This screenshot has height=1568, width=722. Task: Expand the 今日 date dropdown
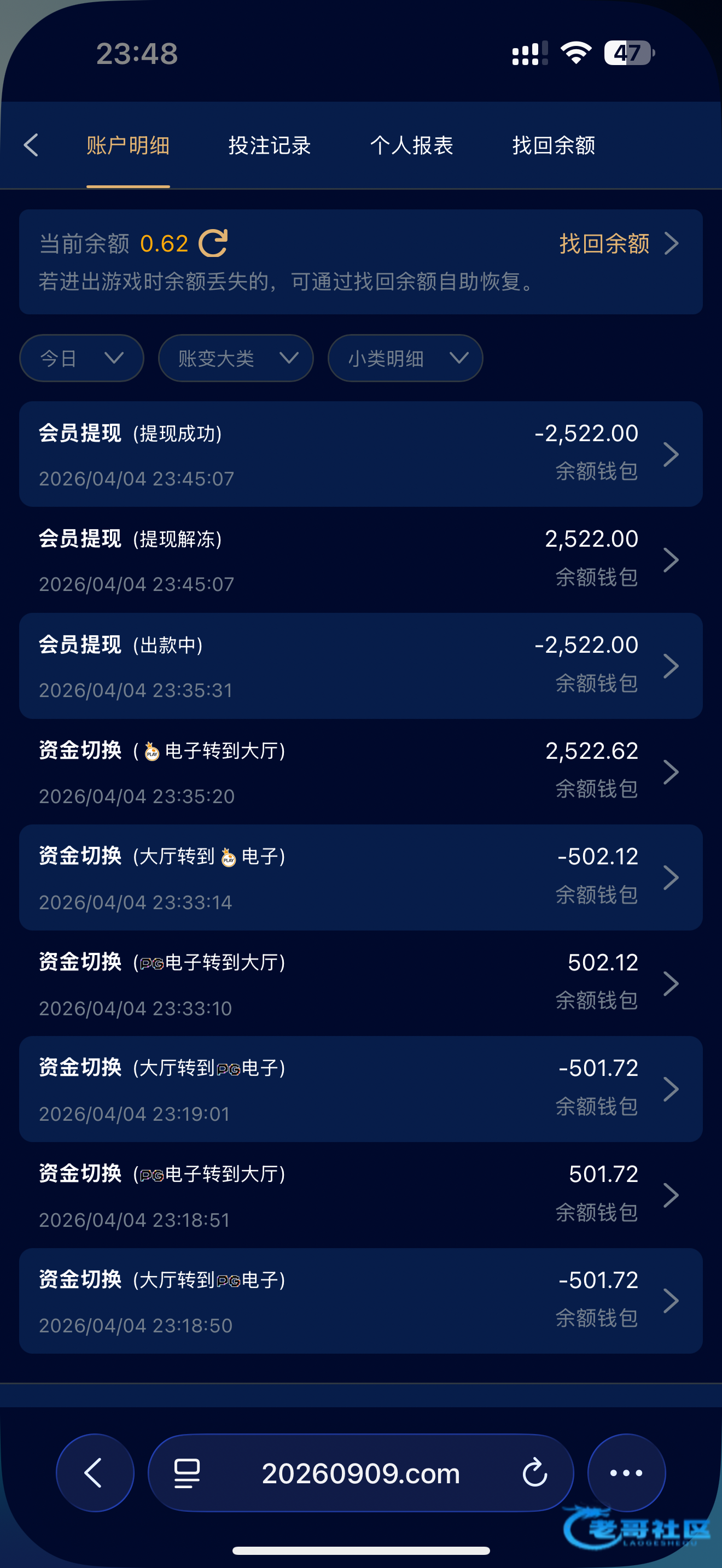click(x=81, y=358)
